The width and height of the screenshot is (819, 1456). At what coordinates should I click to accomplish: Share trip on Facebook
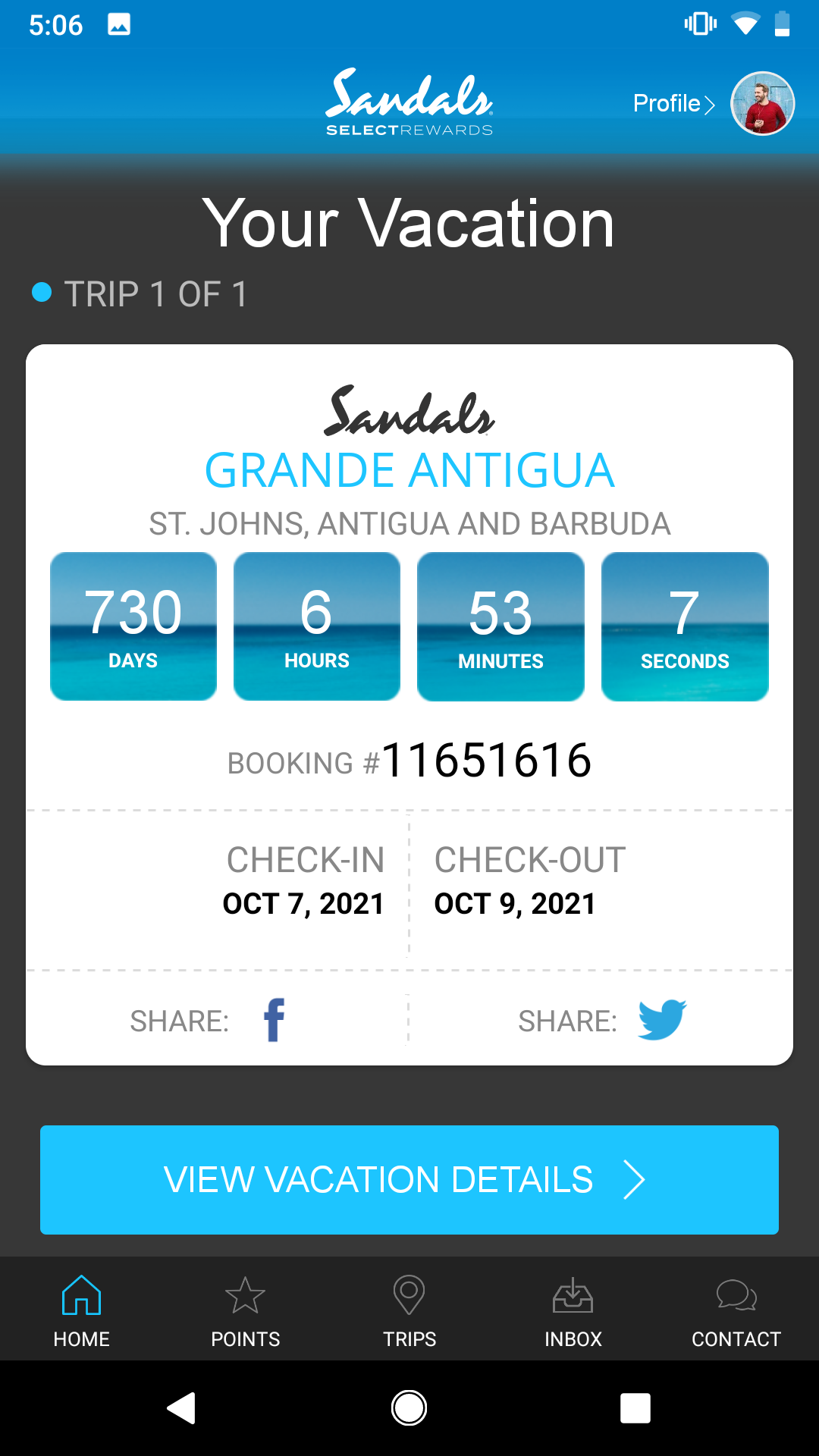pos(274,1020)
